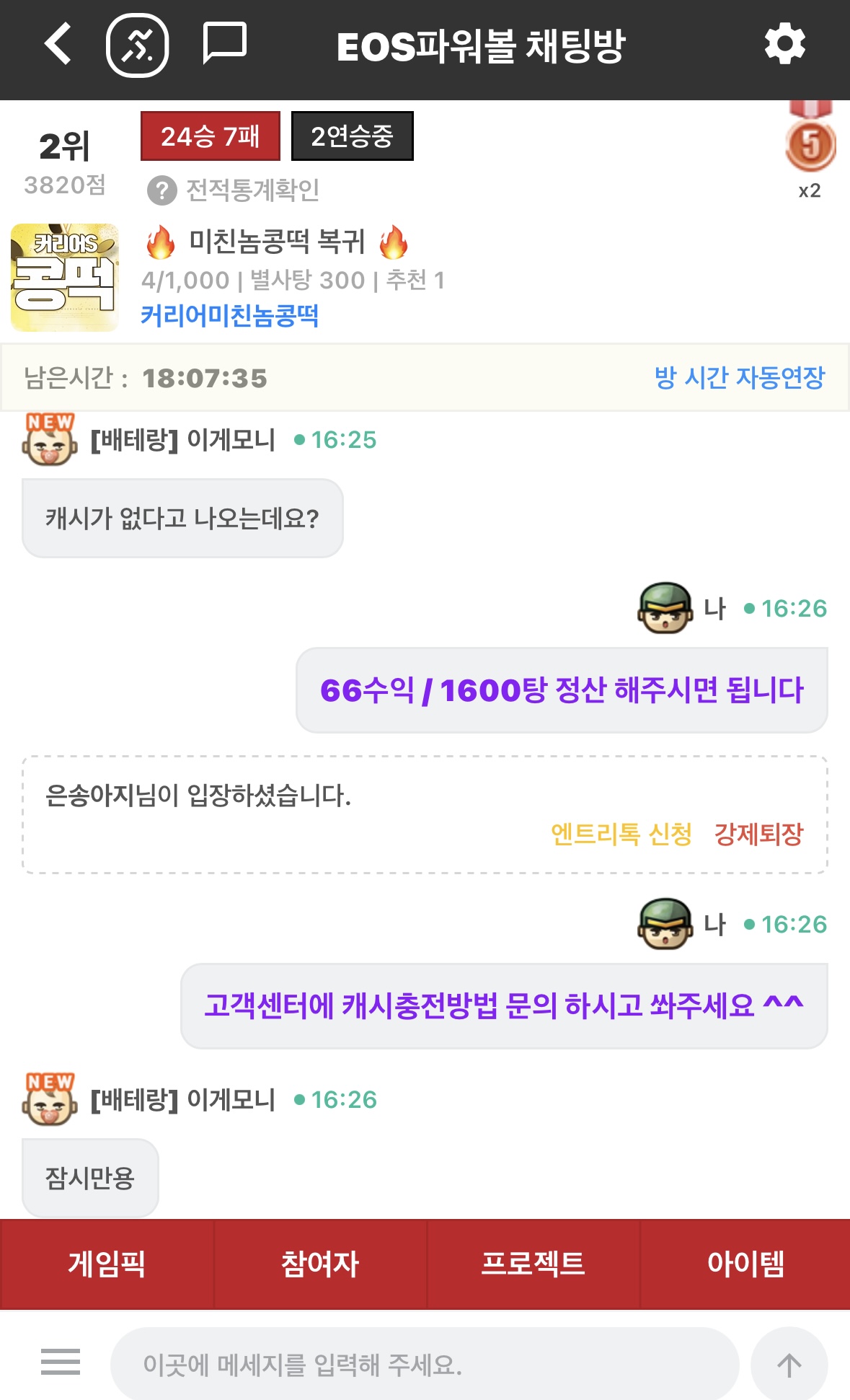Open the 커리어미친놈콩떡 profile link
The image size is (850, 1400).
(x=229, y=315)
